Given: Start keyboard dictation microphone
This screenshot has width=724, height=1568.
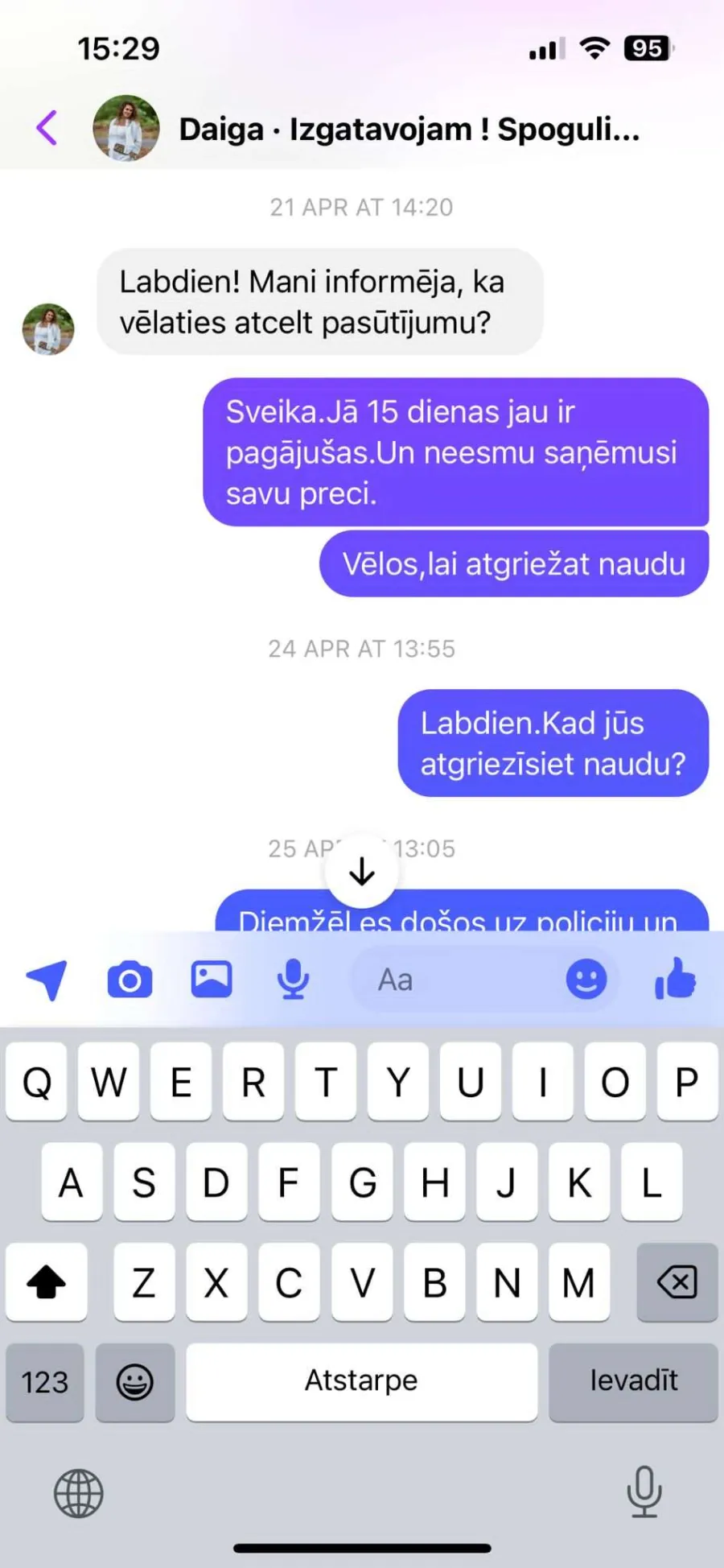Looking at the screenshot, I should click(644, 1492).
